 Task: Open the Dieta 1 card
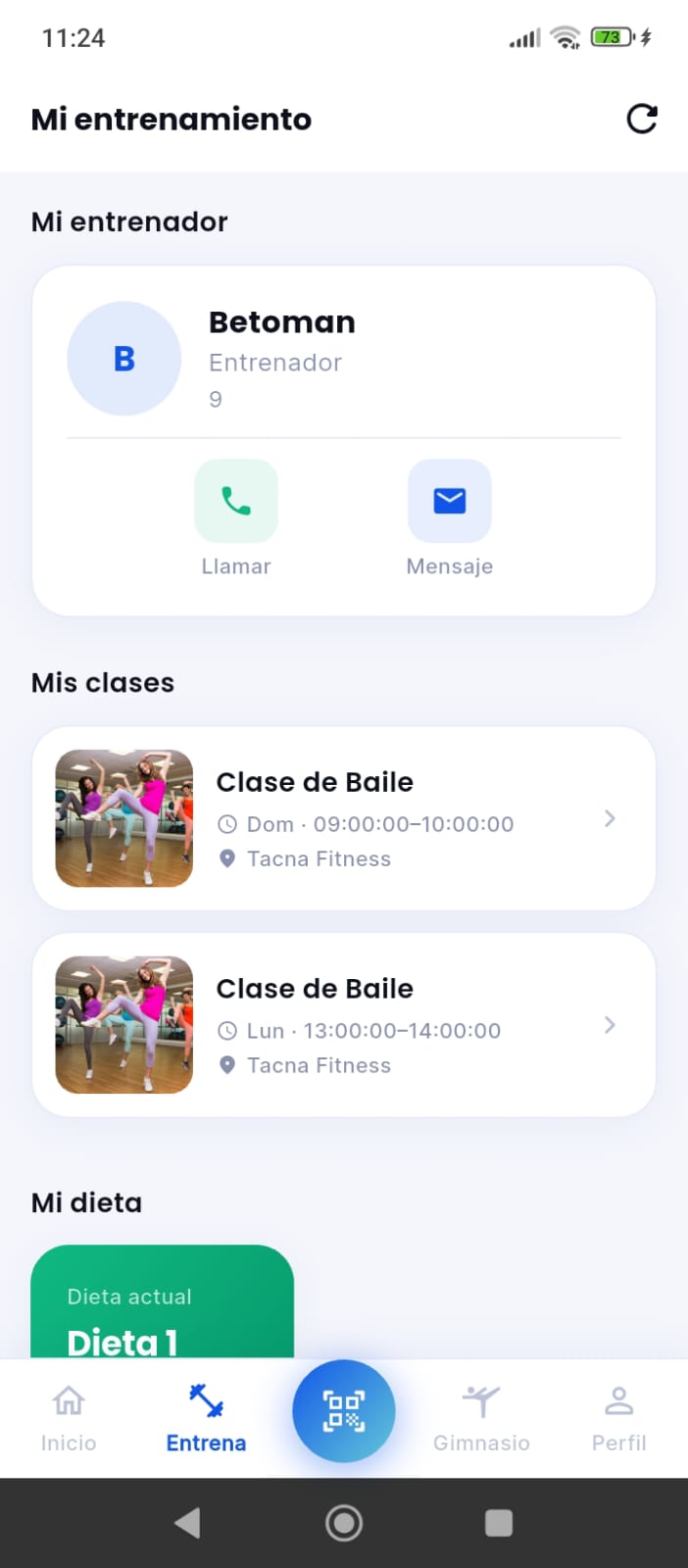163,1301
